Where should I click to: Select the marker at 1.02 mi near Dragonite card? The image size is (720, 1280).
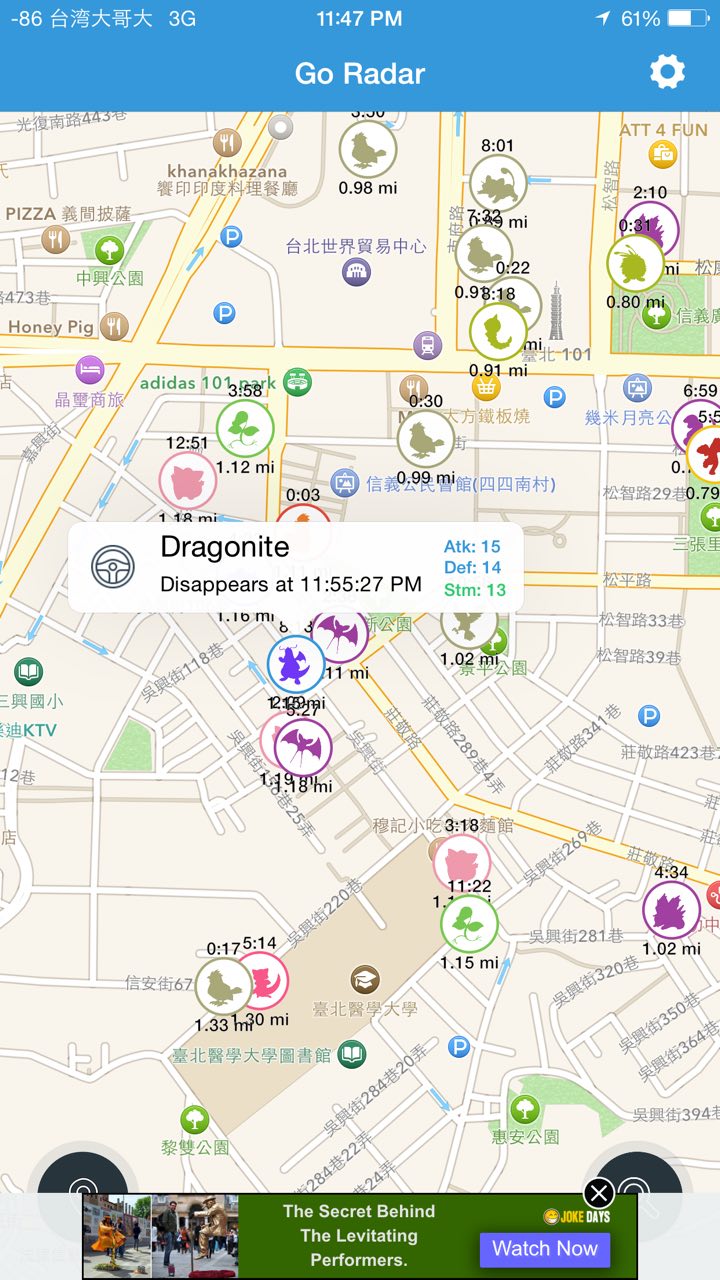[469, 624]
